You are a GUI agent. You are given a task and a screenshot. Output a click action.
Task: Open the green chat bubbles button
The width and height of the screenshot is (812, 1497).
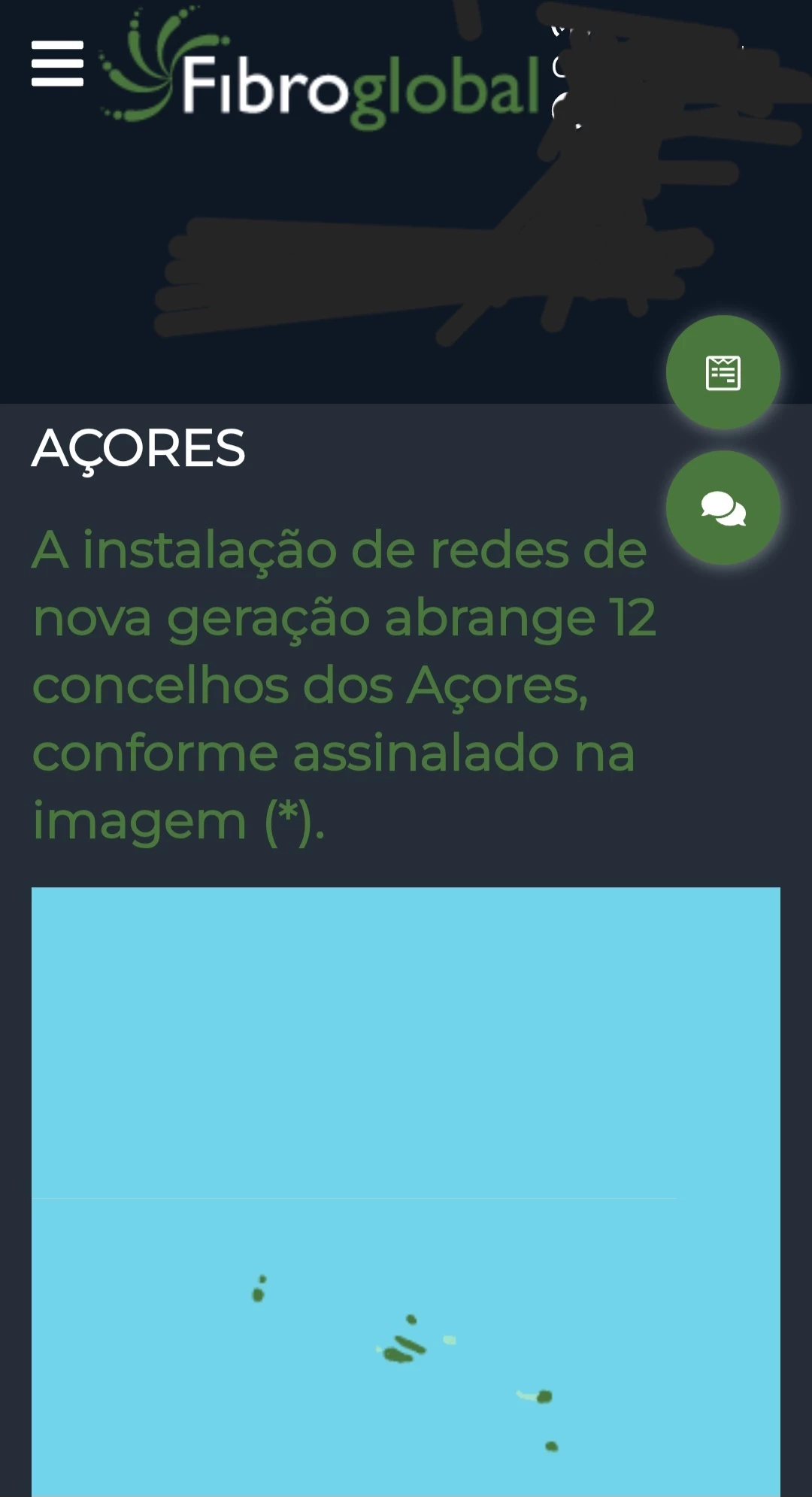(x=723, y=508)
